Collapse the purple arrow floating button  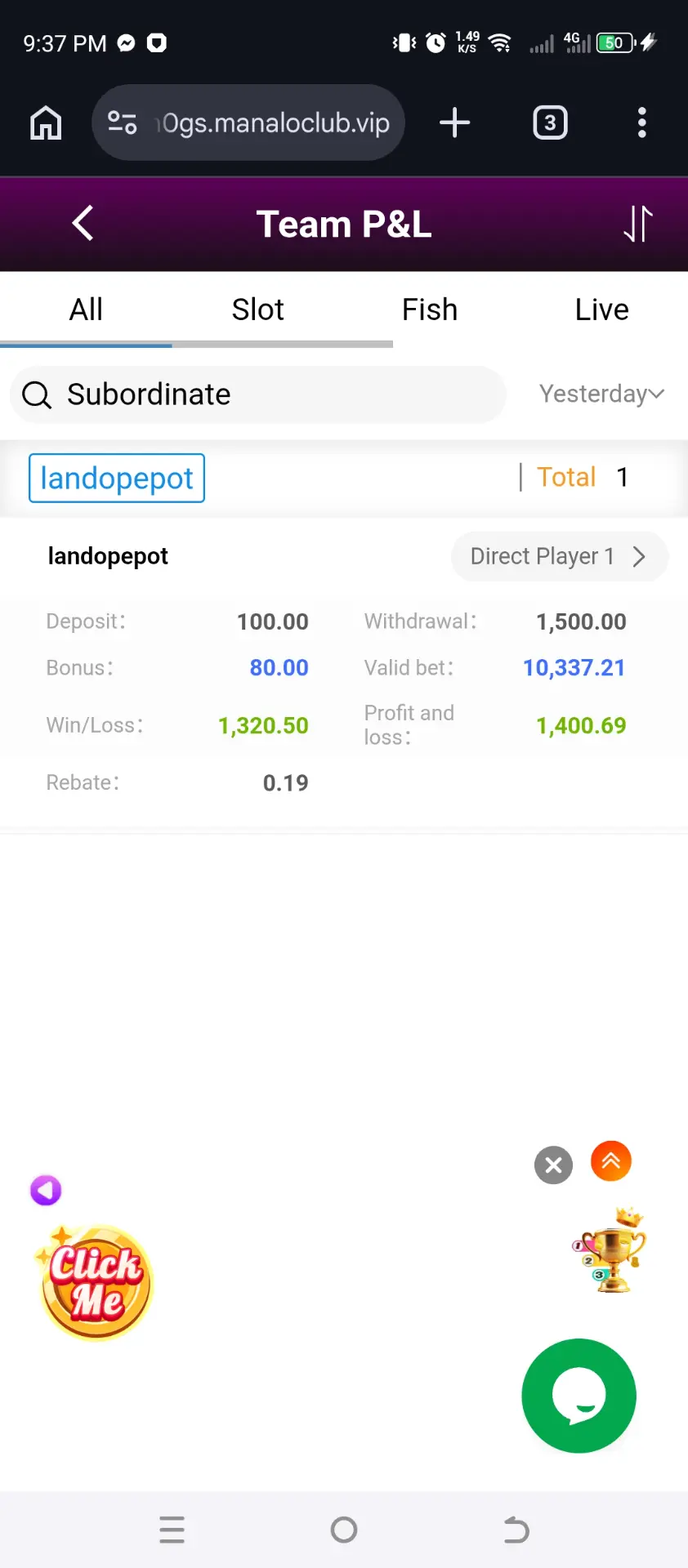coord(46,1190)
